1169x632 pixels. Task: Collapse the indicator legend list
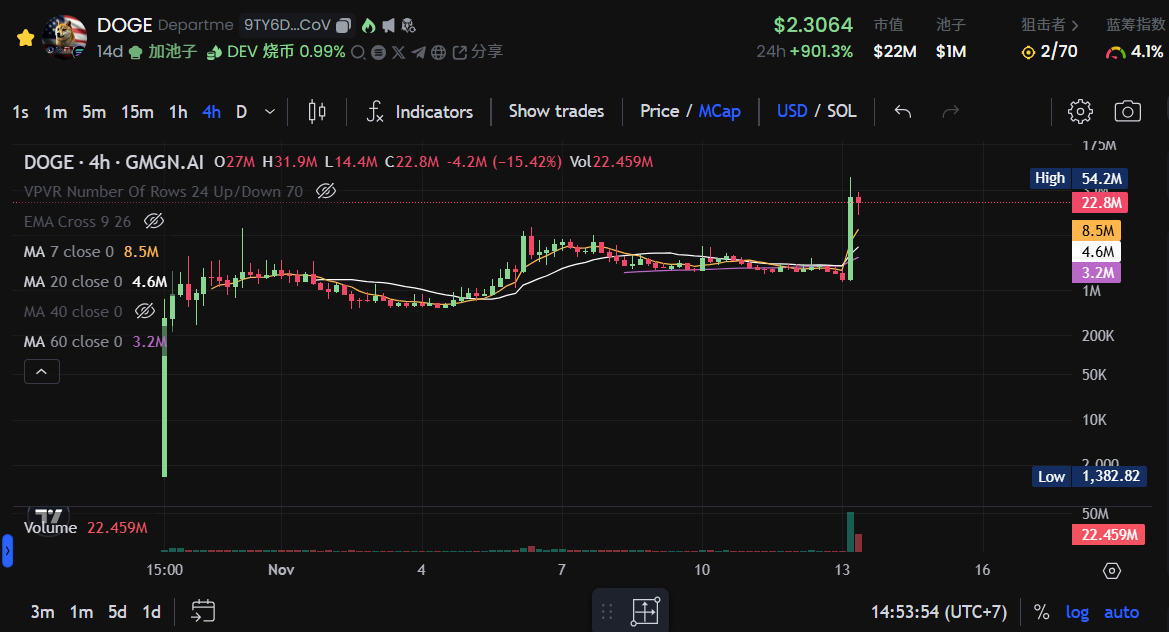[42, 372]
